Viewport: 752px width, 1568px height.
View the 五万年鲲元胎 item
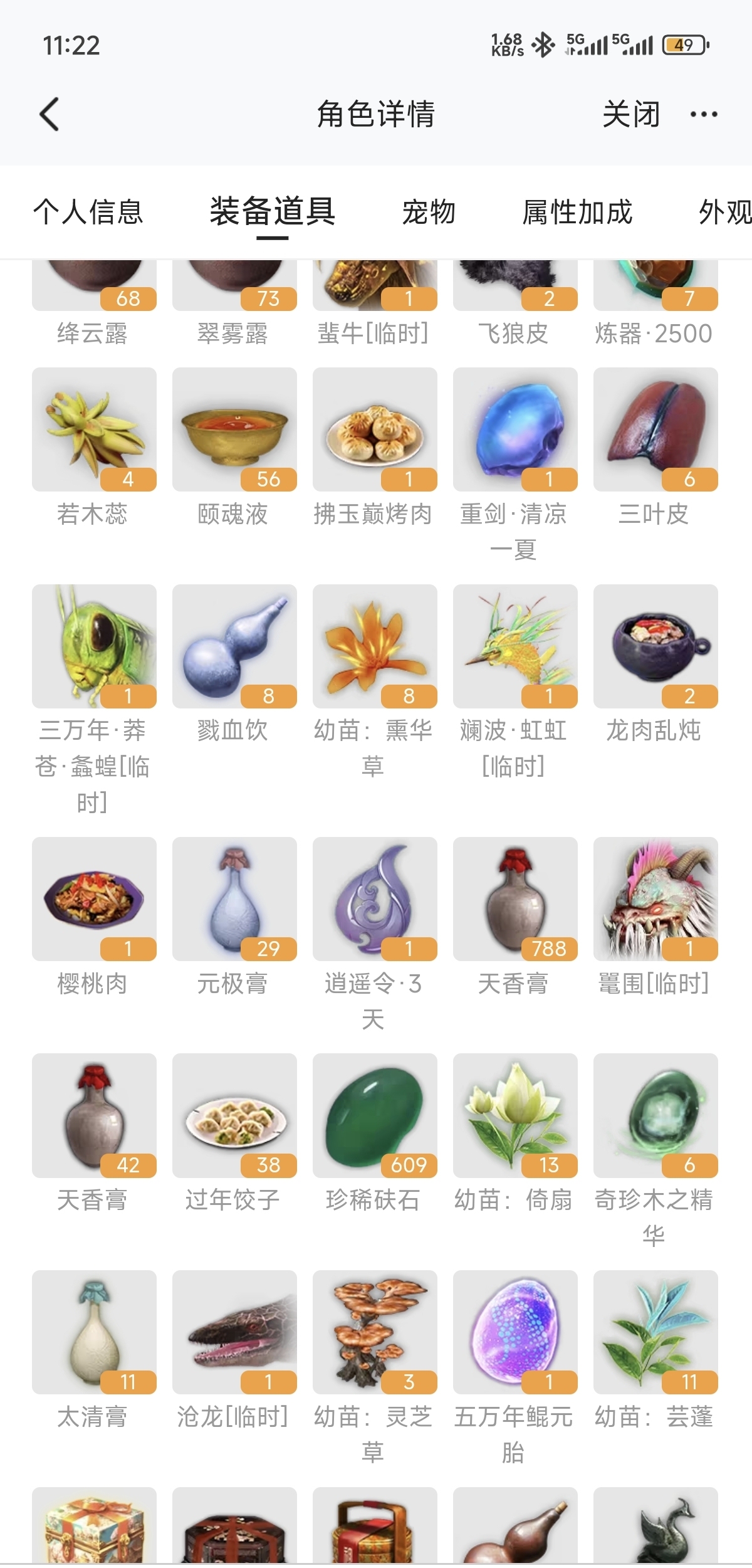pyautogui.click(x=515, y=1332)
